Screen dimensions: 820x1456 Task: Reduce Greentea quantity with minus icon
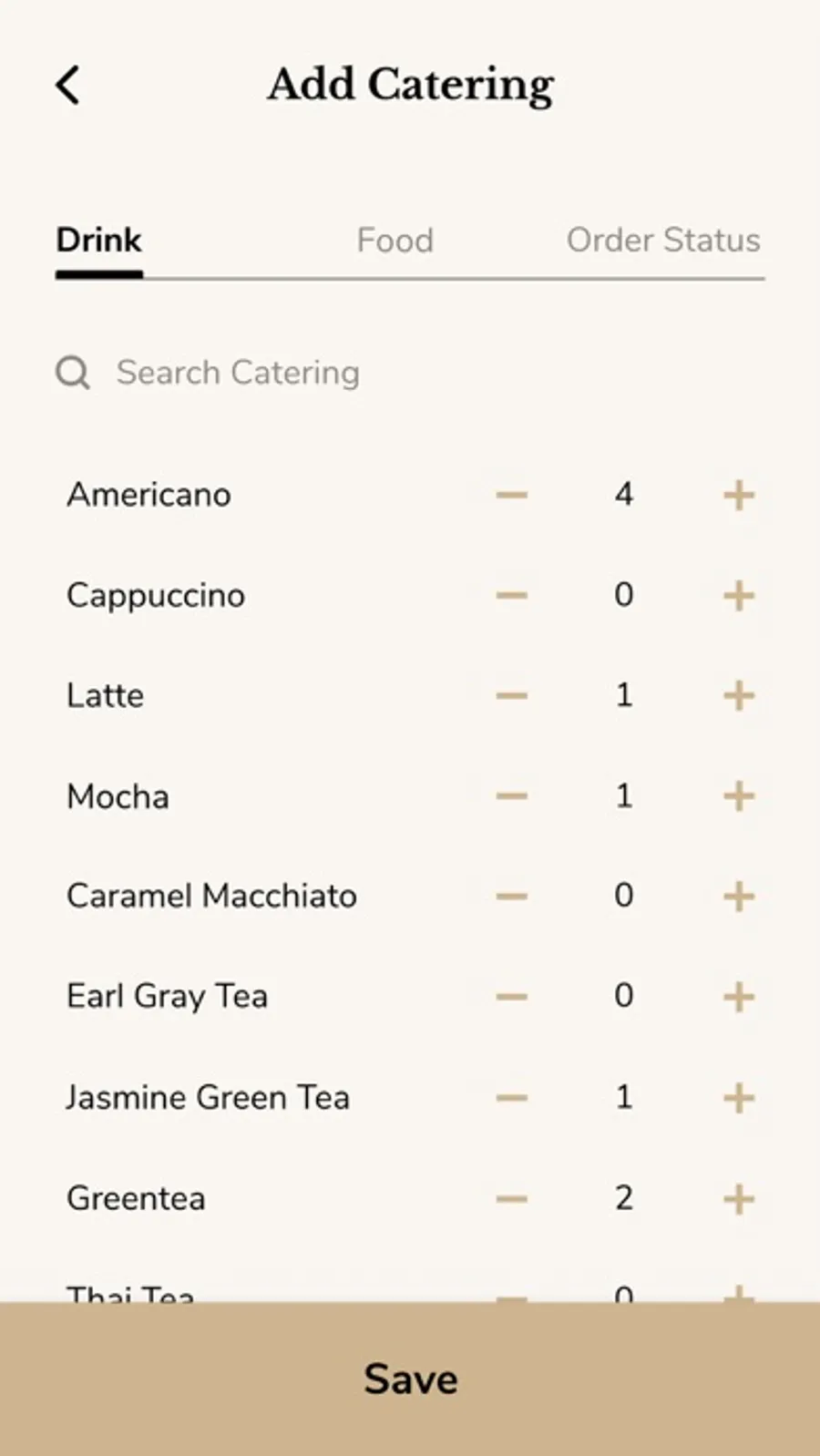click(x=512, y=1198)
